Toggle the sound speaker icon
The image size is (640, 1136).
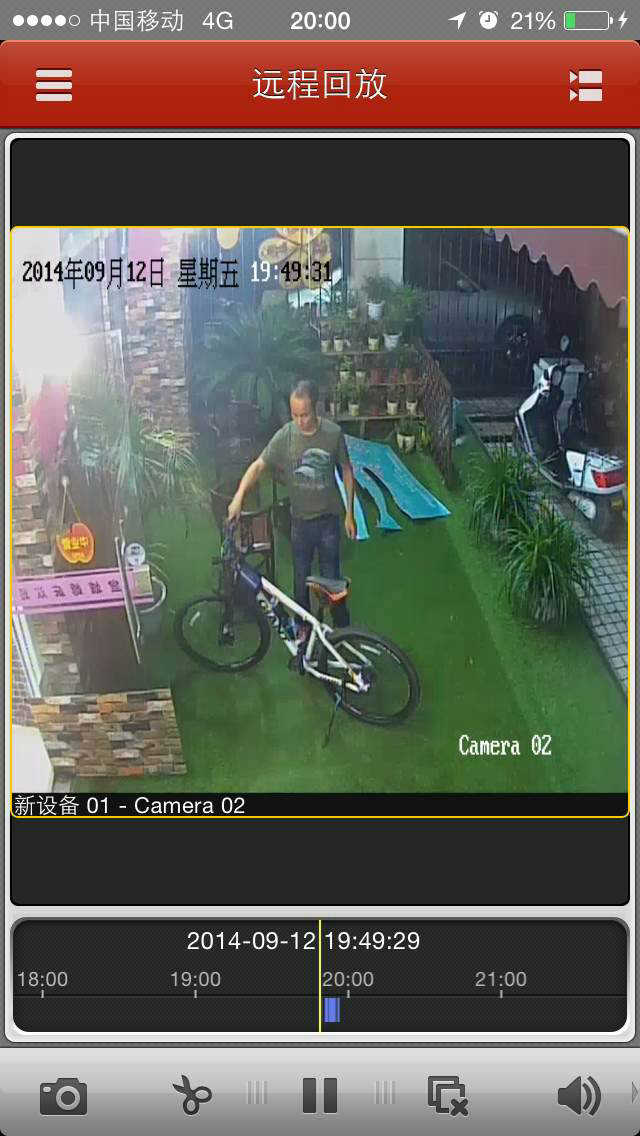click(x=579, y=1096)
